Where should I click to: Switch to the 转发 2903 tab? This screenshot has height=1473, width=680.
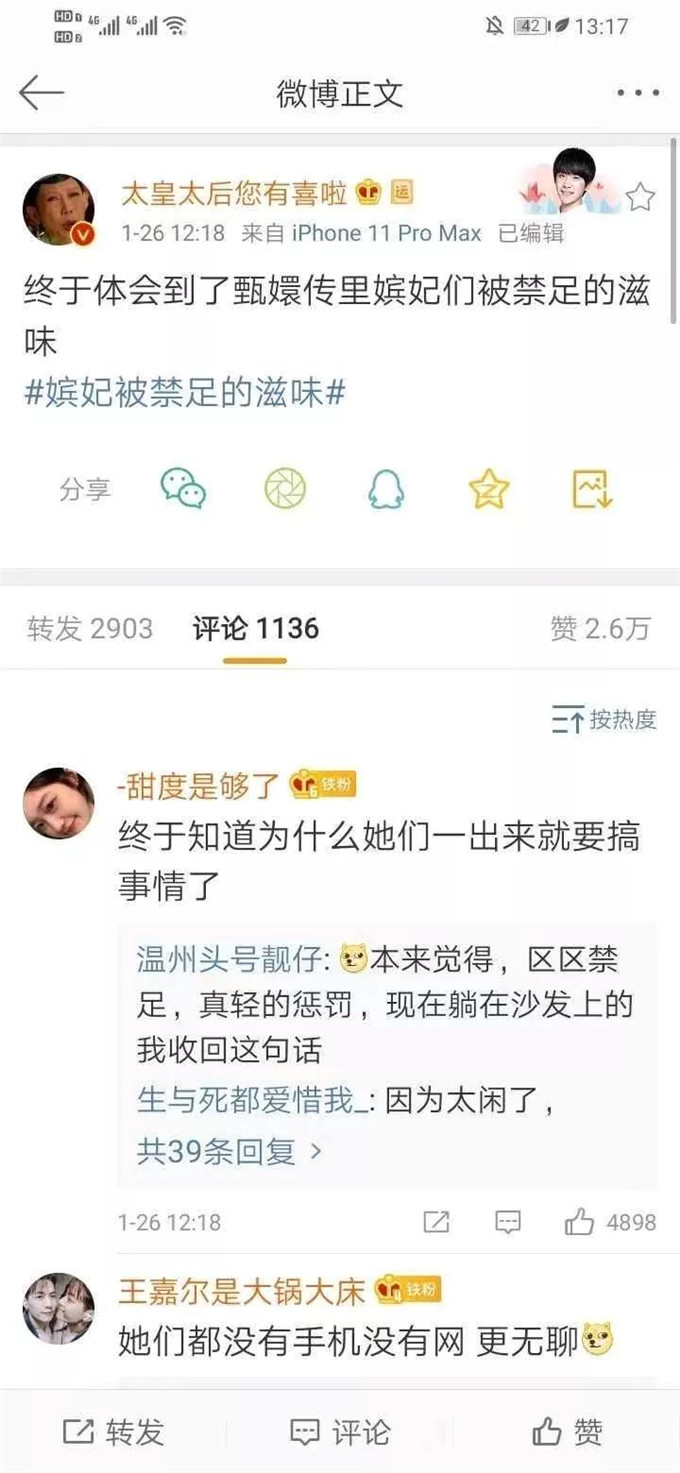click(x=90, y=628)
